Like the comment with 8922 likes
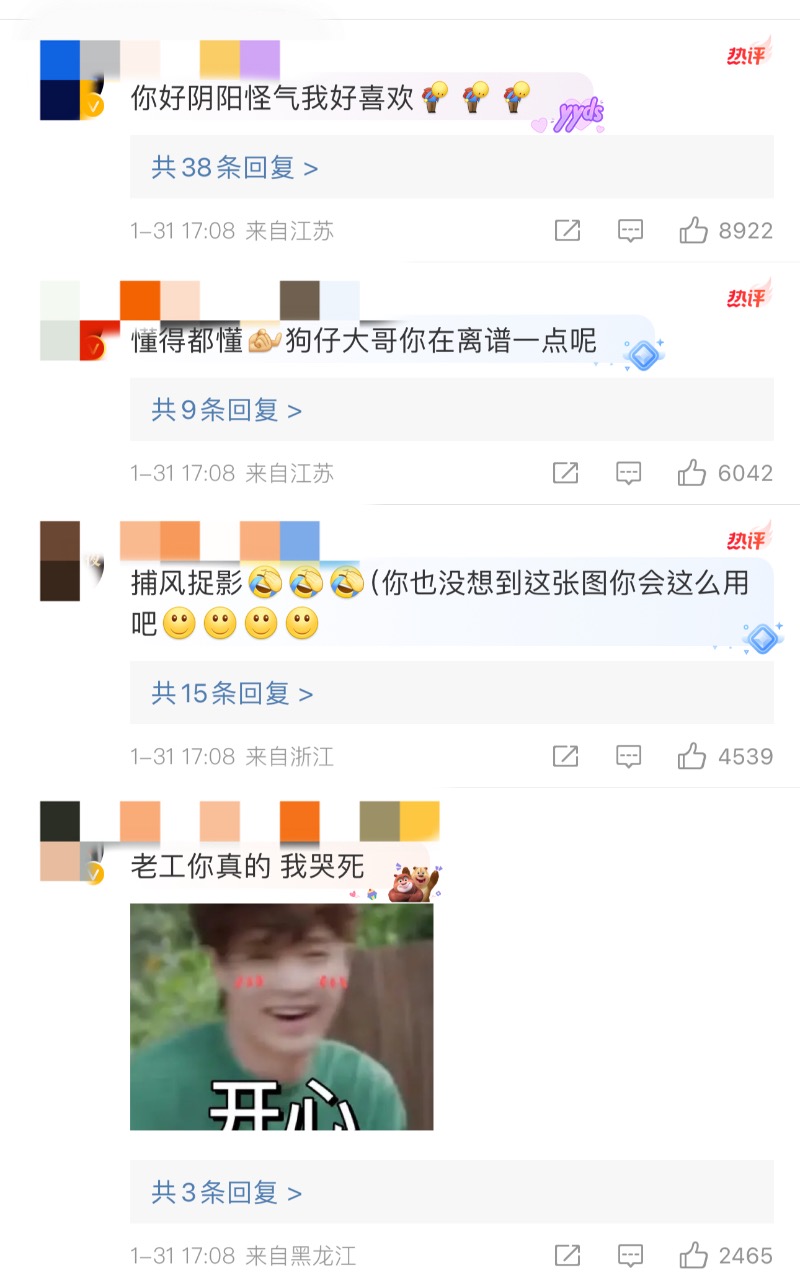The height and width of the screenshot is (1283, 800). point(694,231)
